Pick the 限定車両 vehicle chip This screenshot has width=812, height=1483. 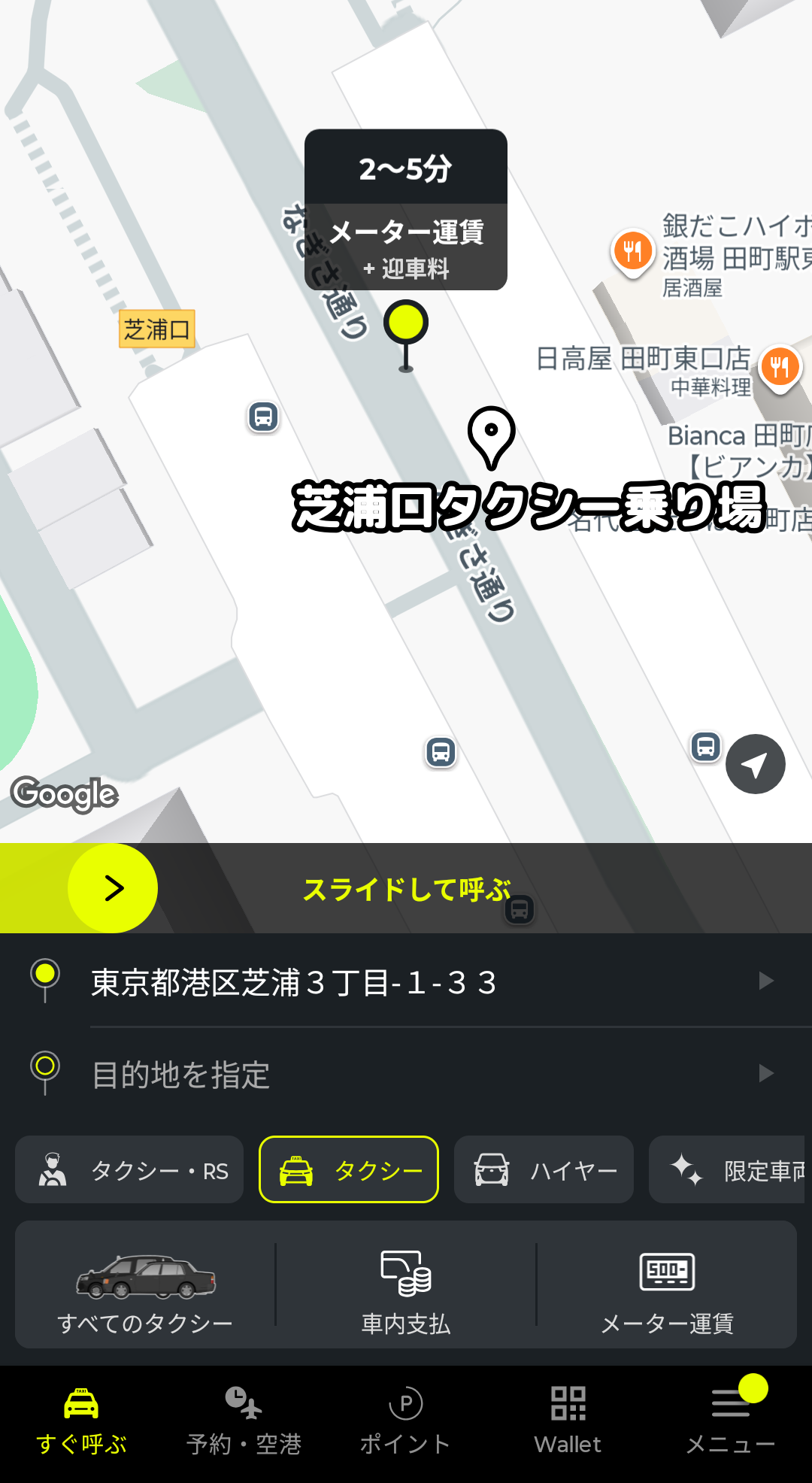point(729,1170)
